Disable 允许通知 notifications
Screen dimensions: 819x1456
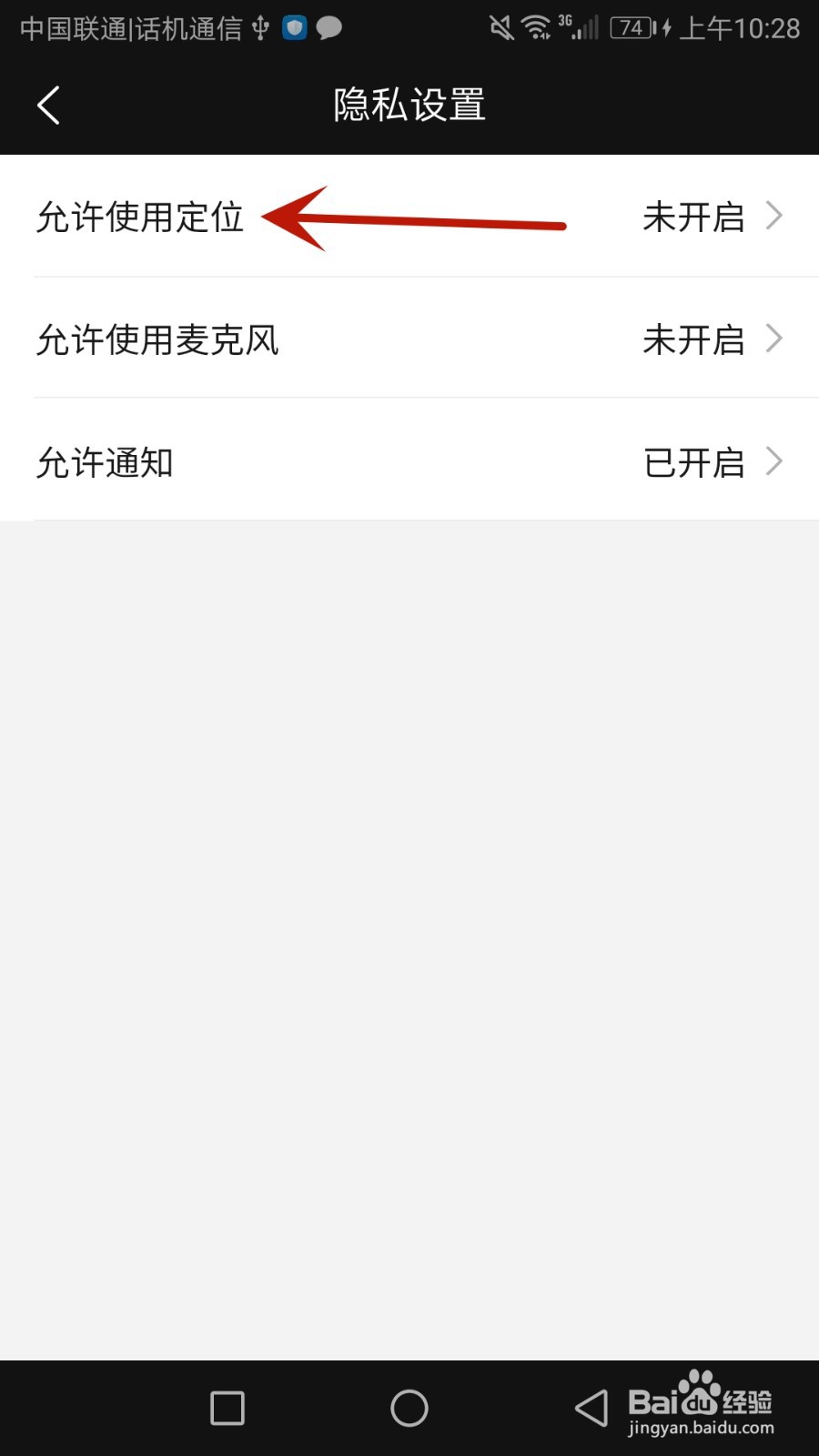[x=102, y=462]
